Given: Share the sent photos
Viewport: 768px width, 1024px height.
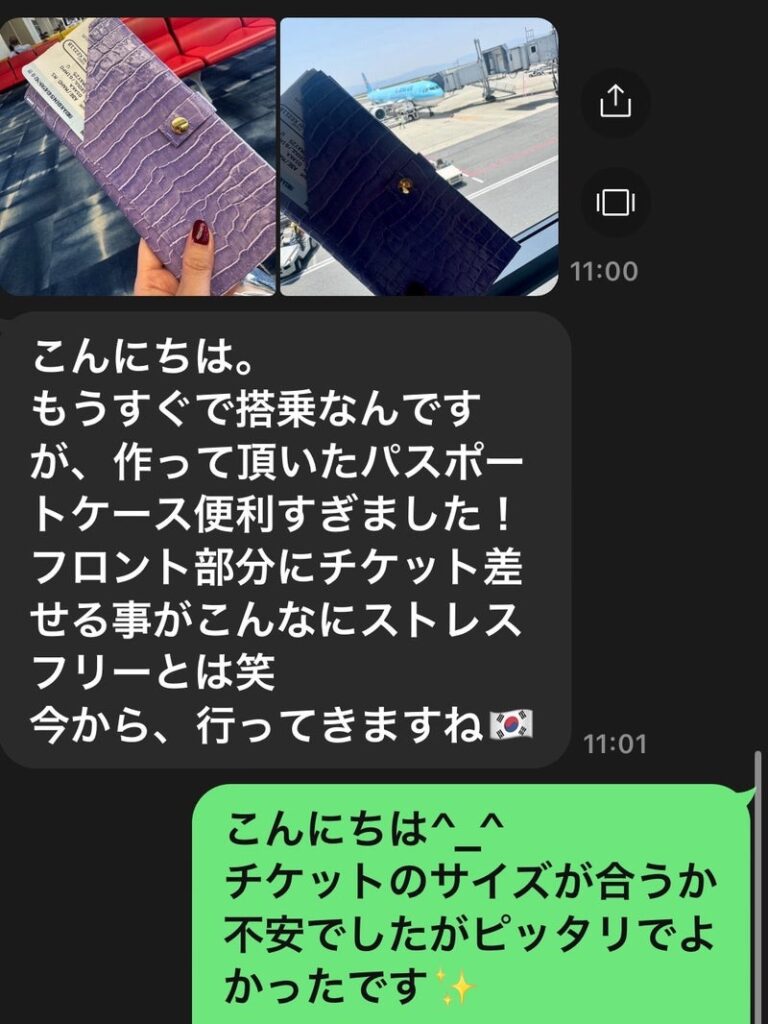Looking at the screenshot, I should [615, 102].
